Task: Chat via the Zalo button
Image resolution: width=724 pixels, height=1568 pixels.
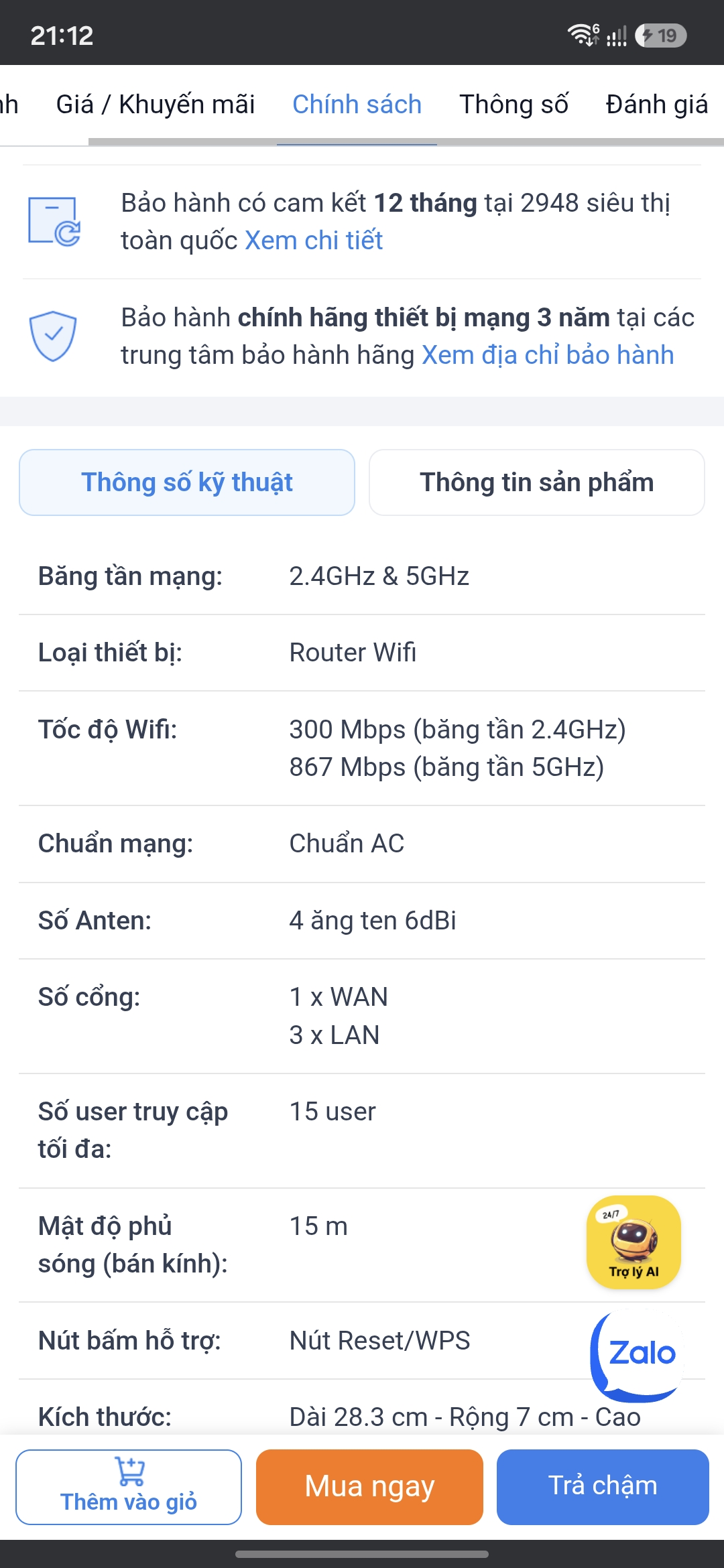Action: [x=637, y=1355]
